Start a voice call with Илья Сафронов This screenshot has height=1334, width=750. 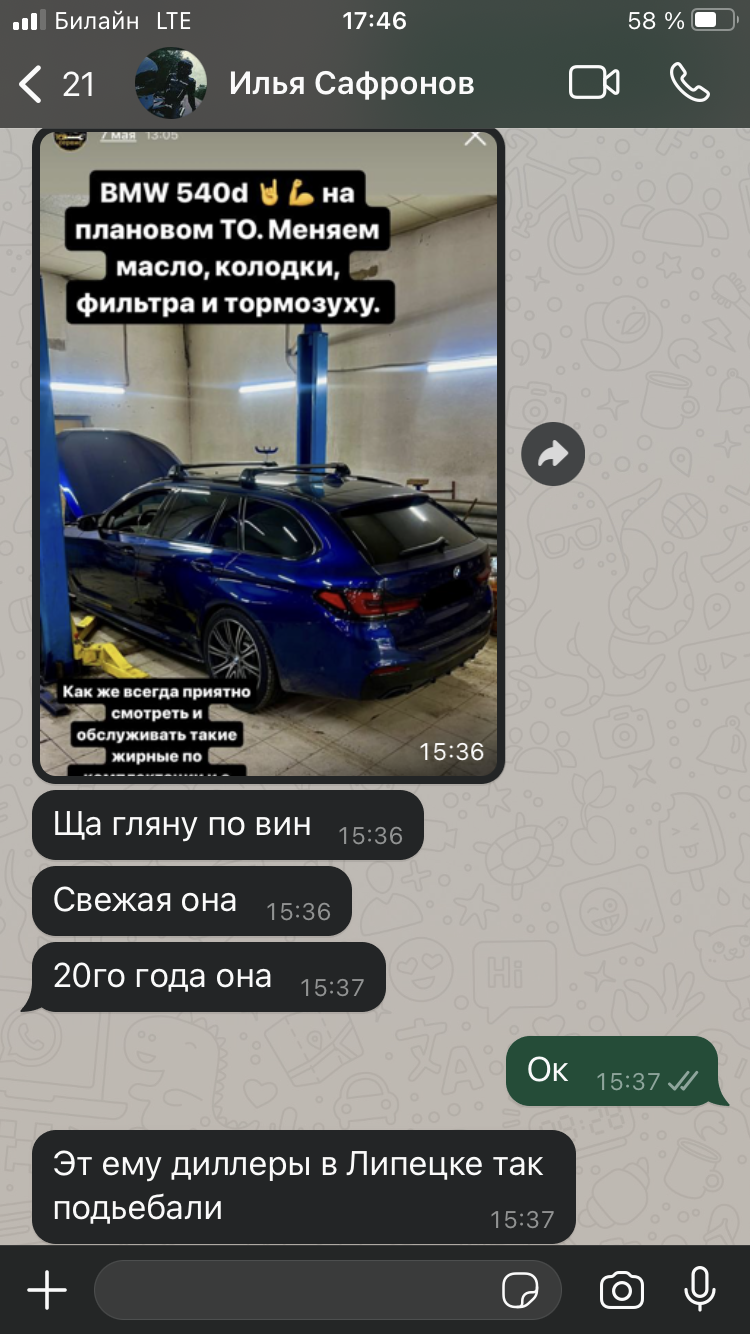(x=689, y=83)
